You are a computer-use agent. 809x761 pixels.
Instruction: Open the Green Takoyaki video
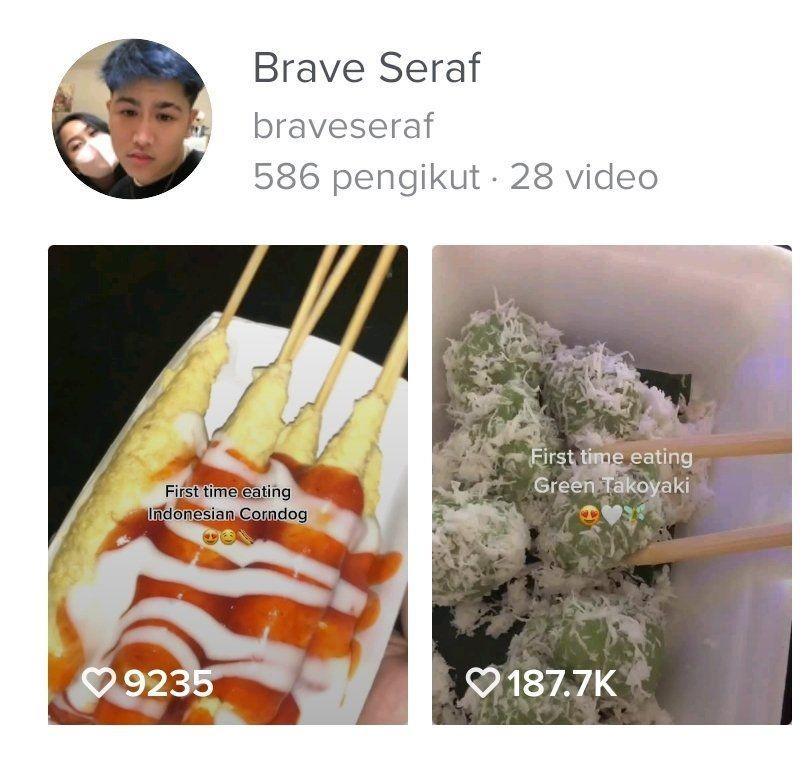611,484
